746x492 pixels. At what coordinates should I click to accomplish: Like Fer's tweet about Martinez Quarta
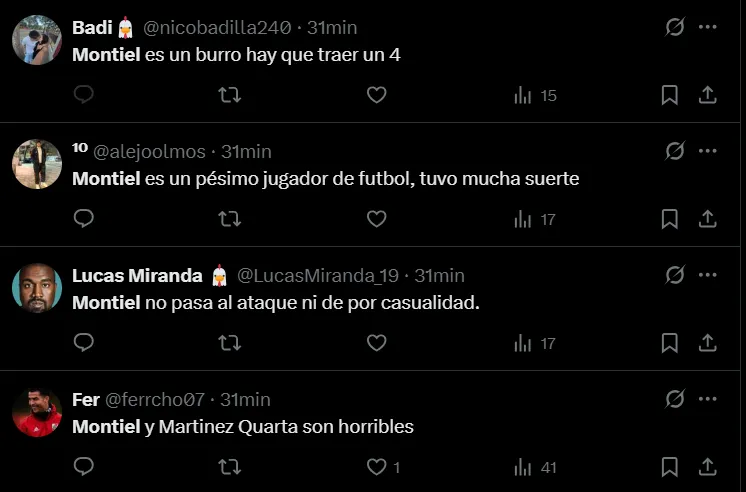[x=376, y=467]
